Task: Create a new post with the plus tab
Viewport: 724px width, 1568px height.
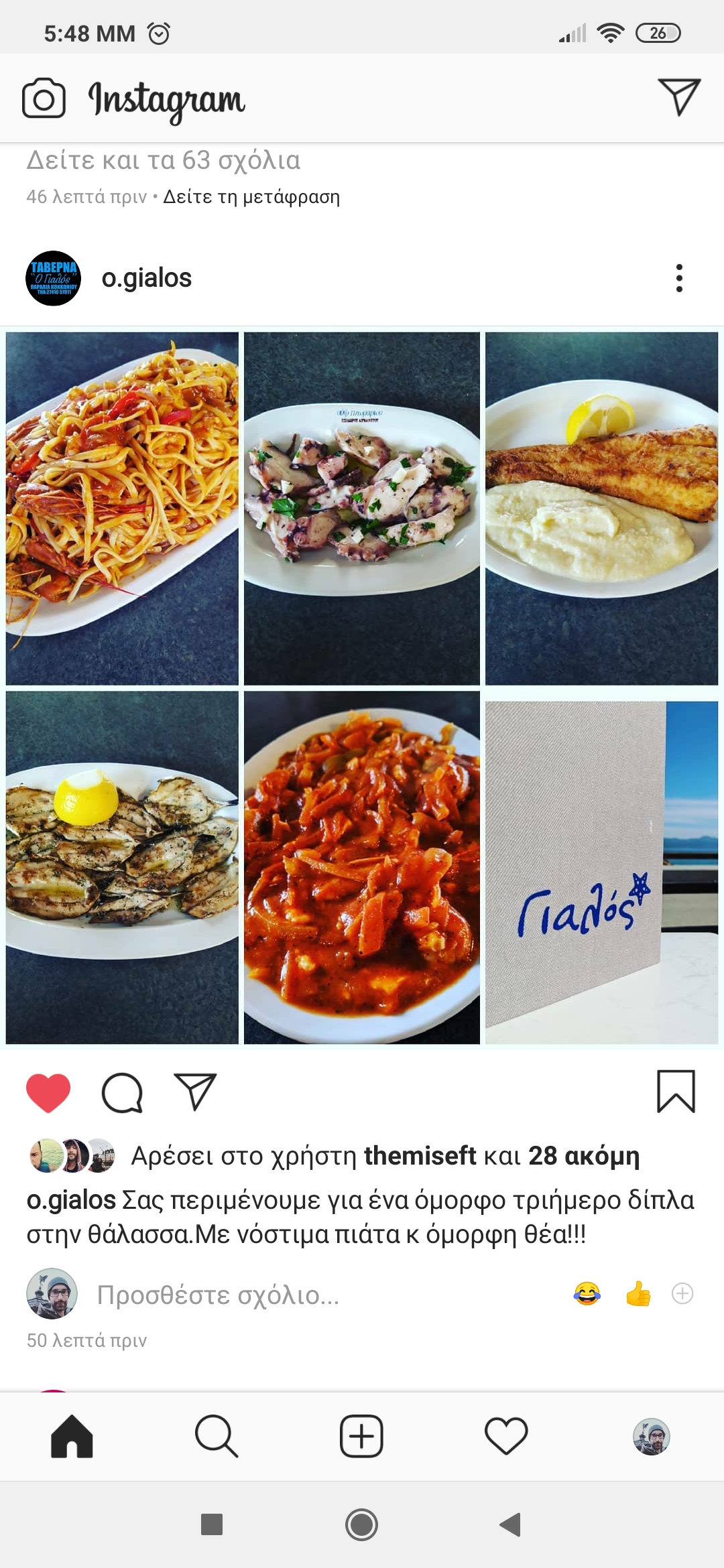Action: pyautogui.click(x=361, y=1436)
